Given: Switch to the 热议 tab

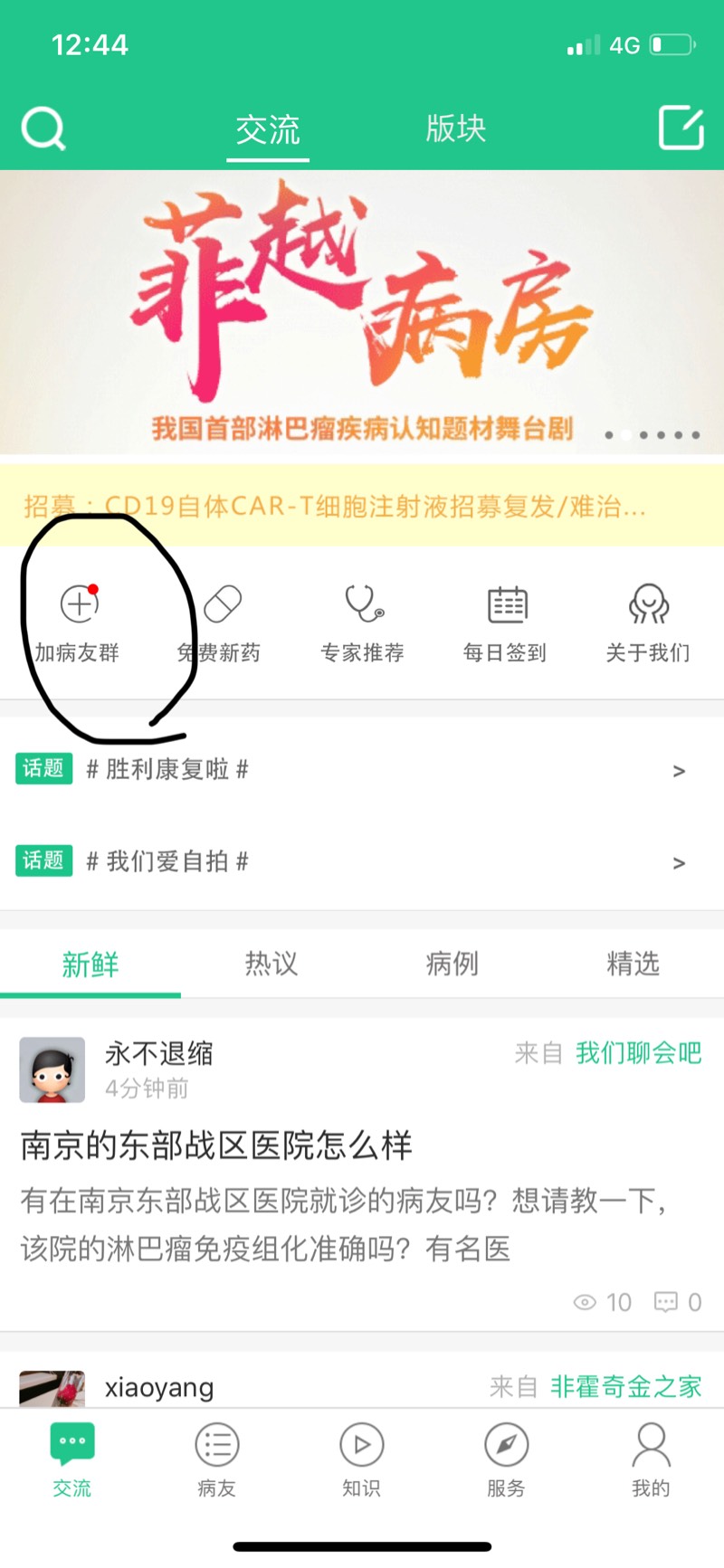Looking at the screenshot, I should [x=271, y=964].
